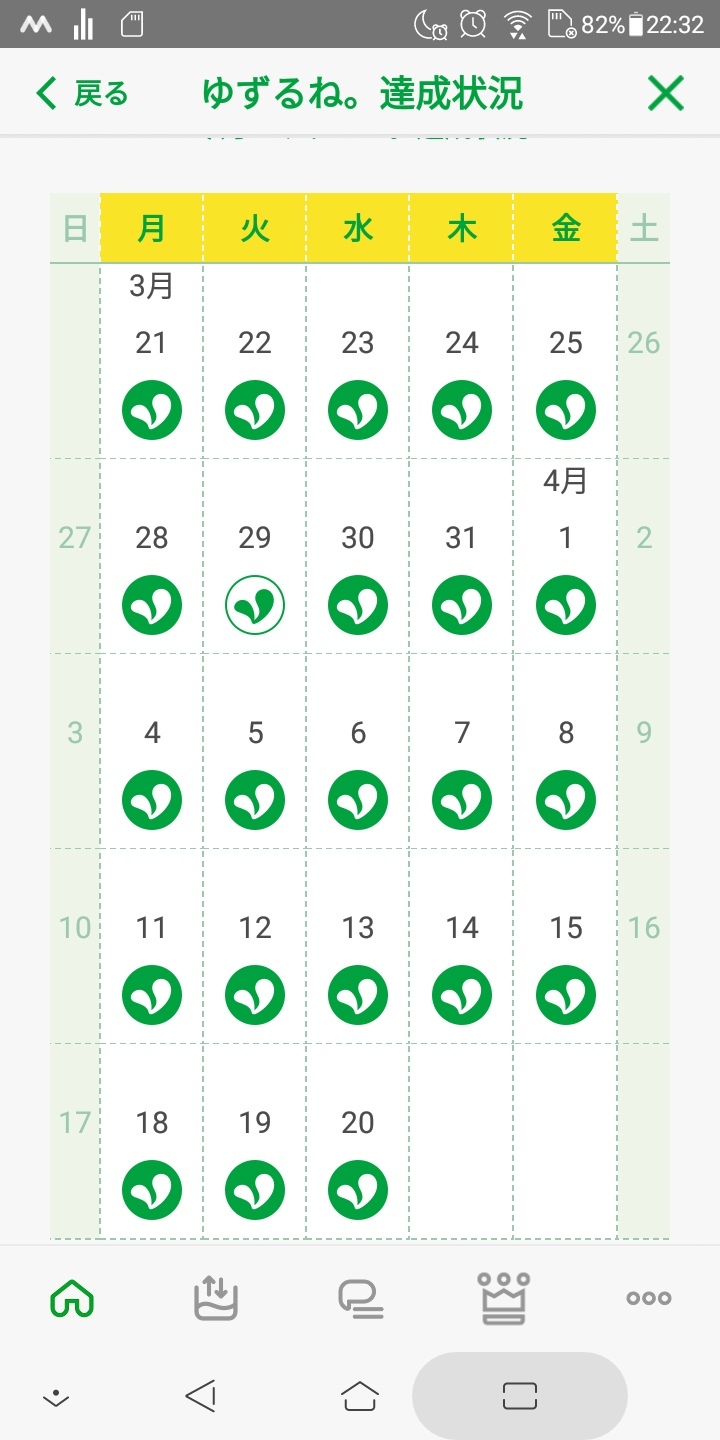This screenshot has height=1440, width=720.
Task: Go to the system home screen
Action: tap(360, 1395)
